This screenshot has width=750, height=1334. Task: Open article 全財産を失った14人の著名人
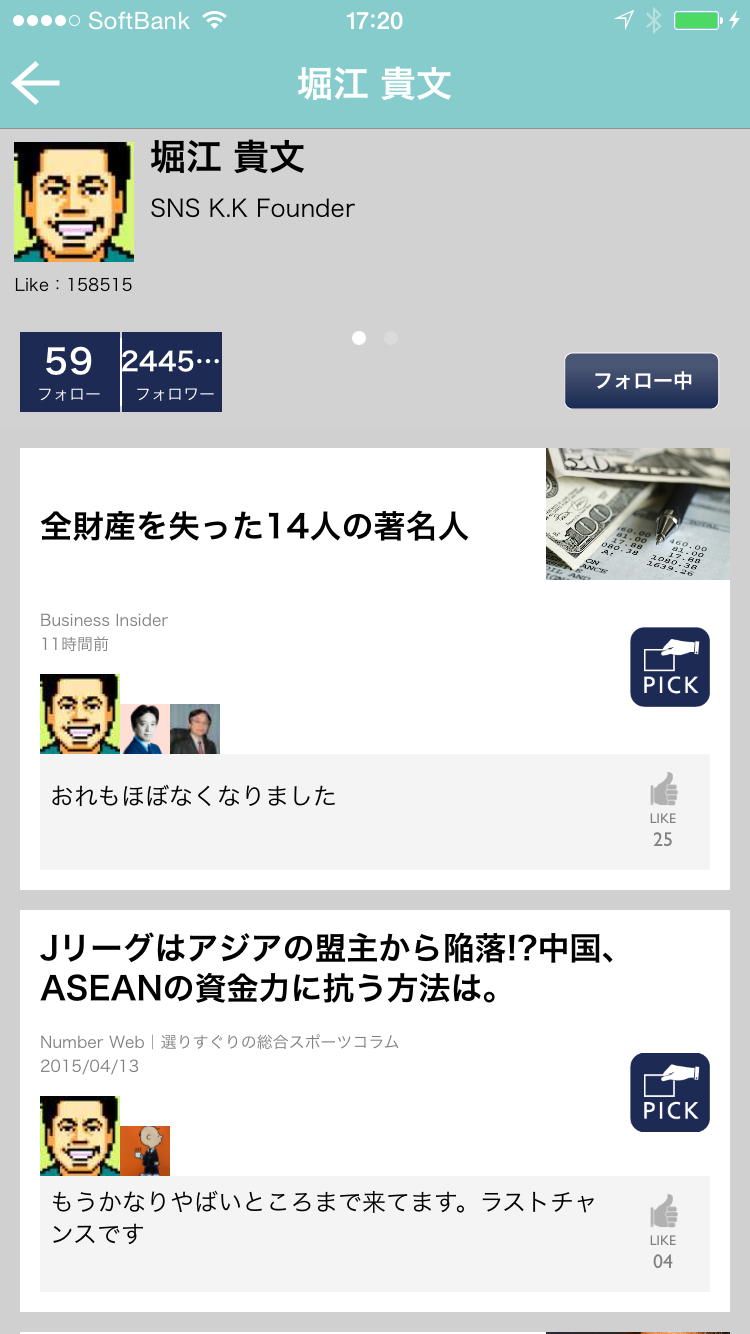coord(254,527)
